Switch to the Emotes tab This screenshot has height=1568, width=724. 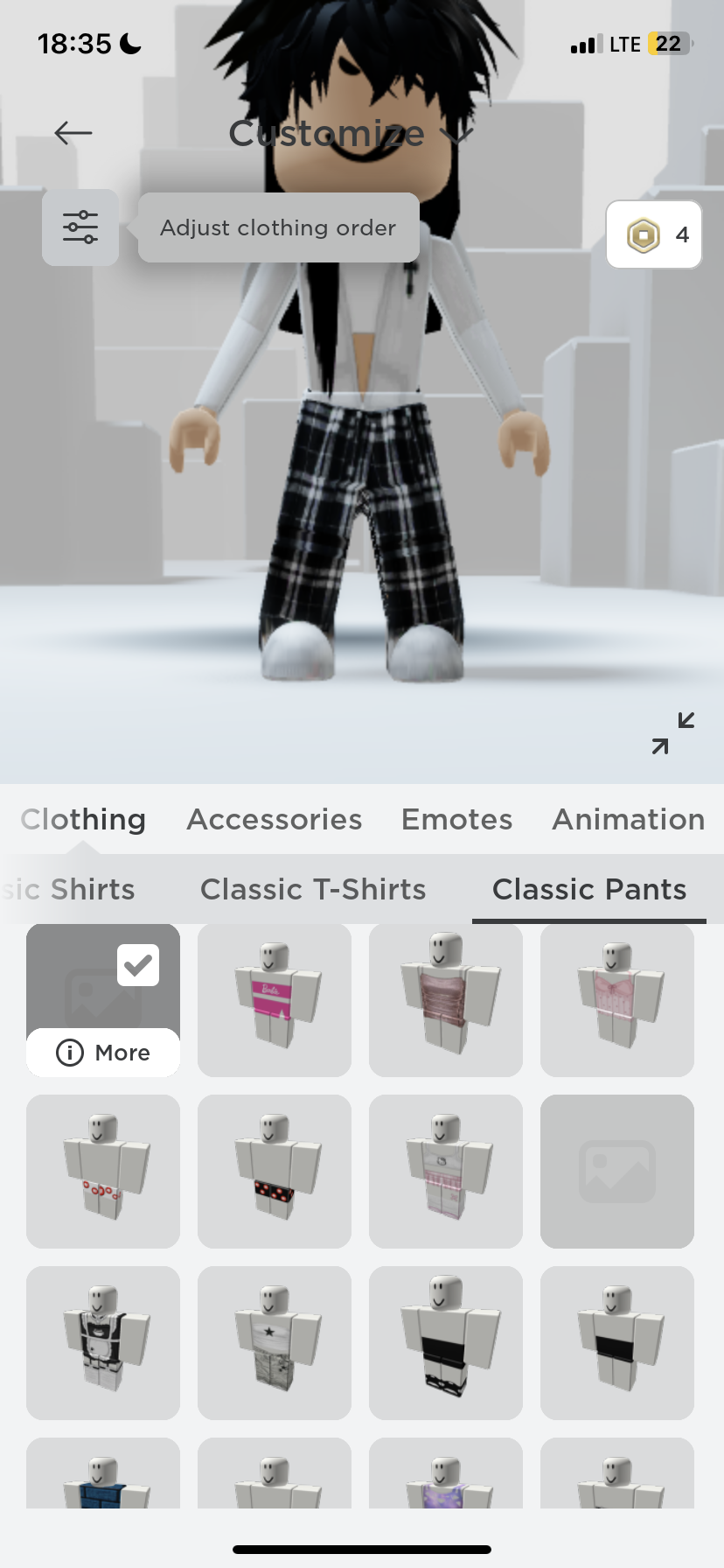pyautogui.click(x=456, y=820)
